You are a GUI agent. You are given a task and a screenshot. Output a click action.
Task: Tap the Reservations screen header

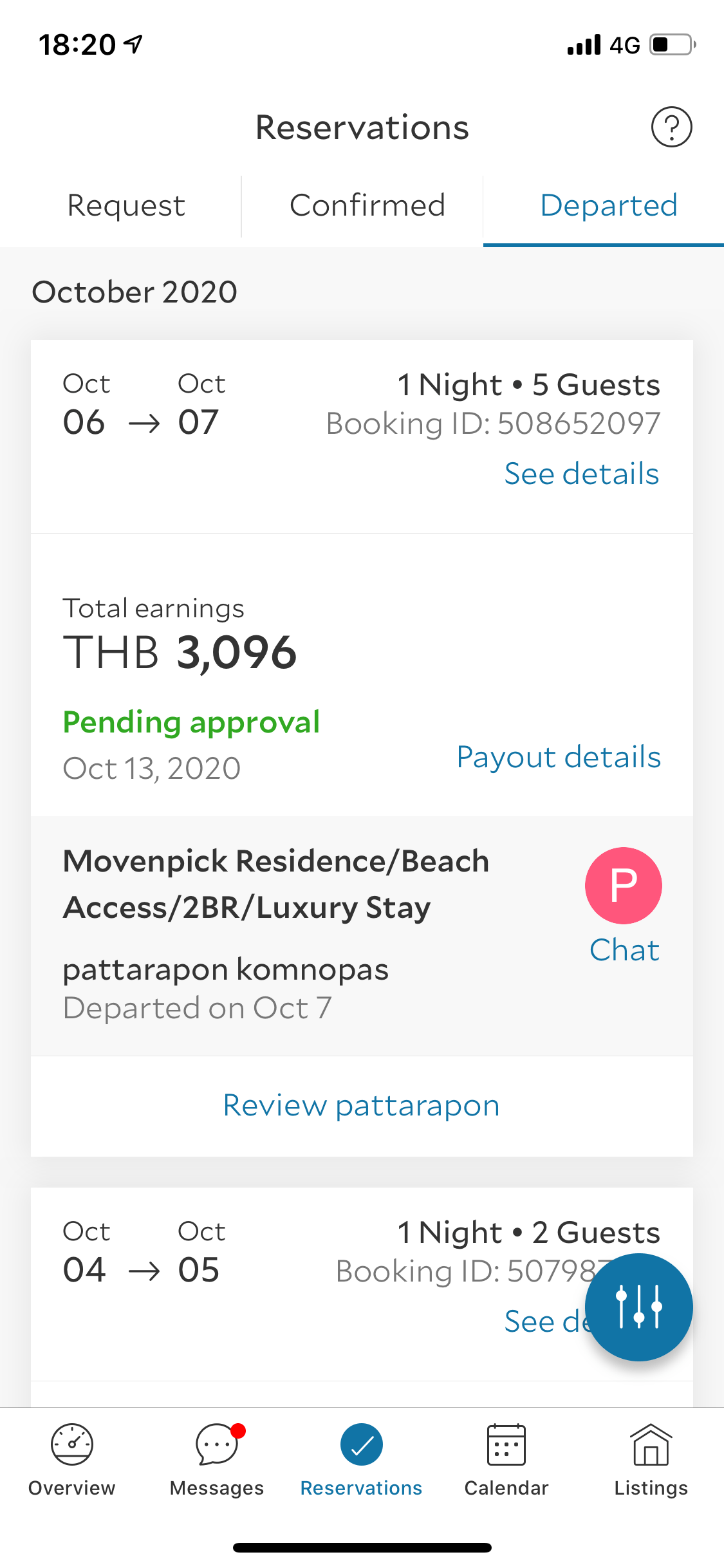coord(362,127)
